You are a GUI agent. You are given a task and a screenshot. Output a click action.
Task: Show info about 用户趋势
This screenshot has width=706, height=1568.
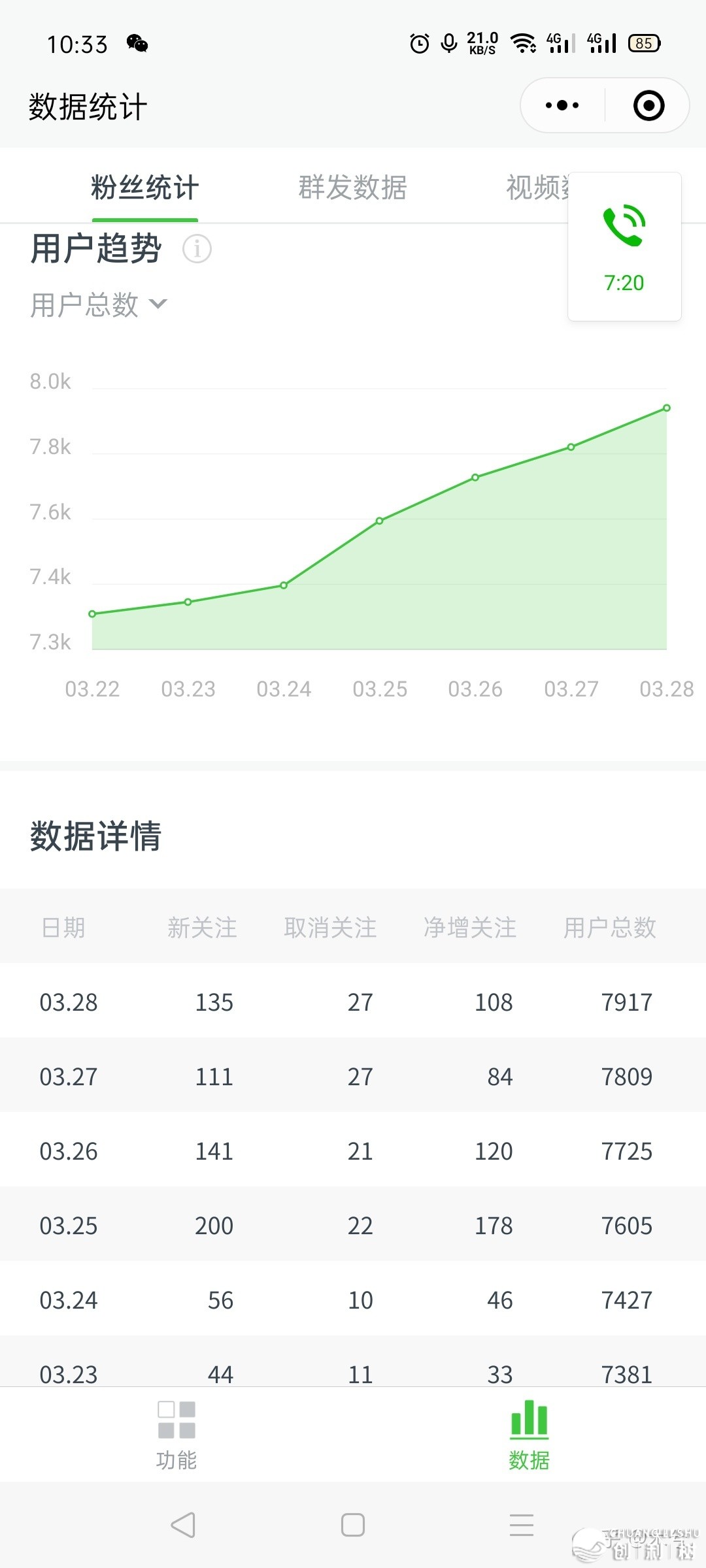tap(197, 249)
